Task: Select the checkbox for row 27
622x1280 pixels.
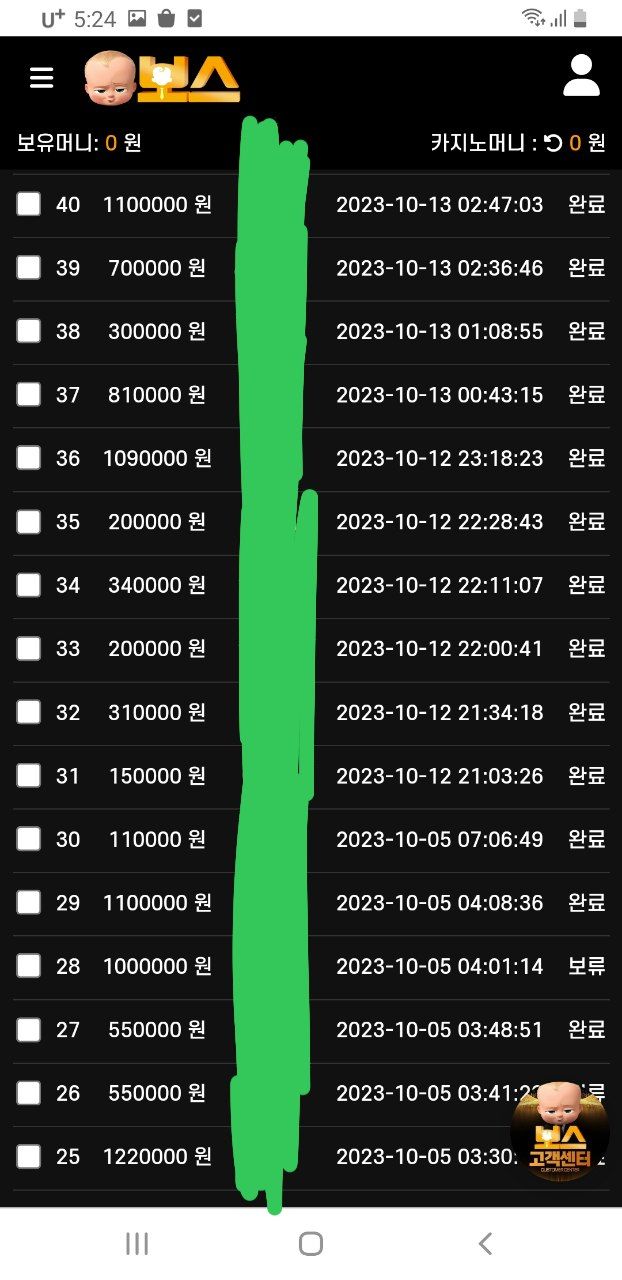Action: 29,1029
